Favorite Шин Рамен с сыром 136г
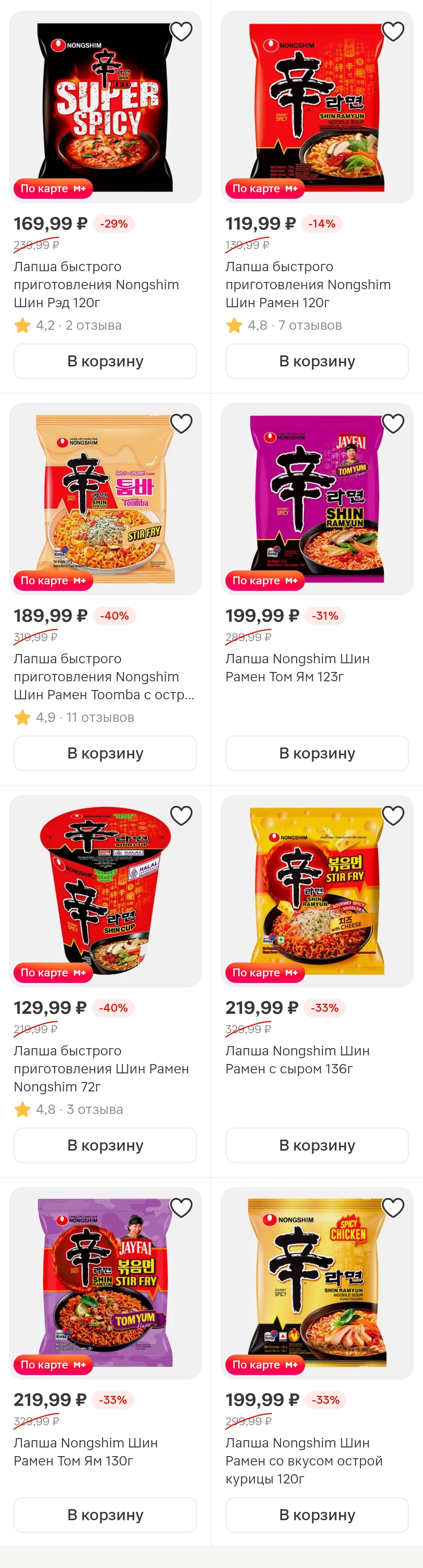Viewport: 423px width, 1568px height. click(x=393, y=816)
